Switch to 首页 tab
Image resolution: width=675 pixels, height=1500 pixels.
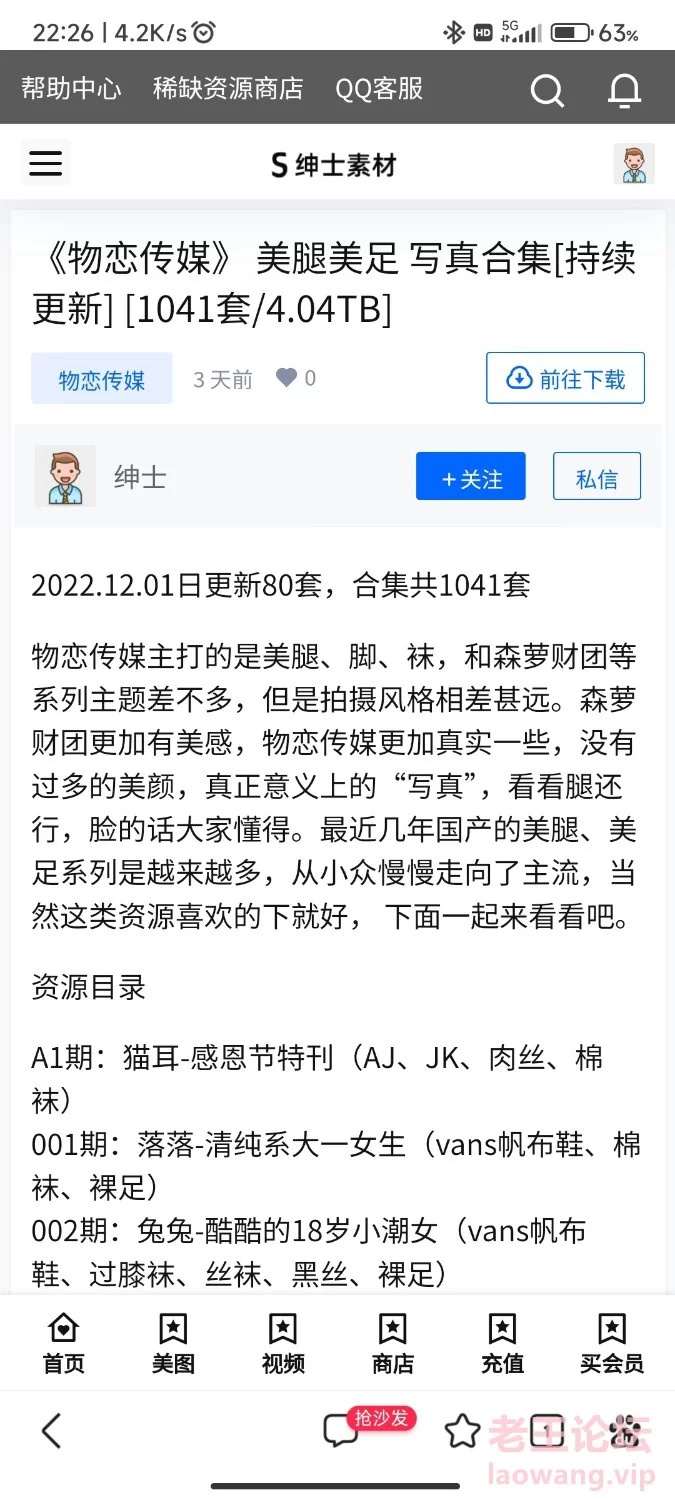[63, 1342]
